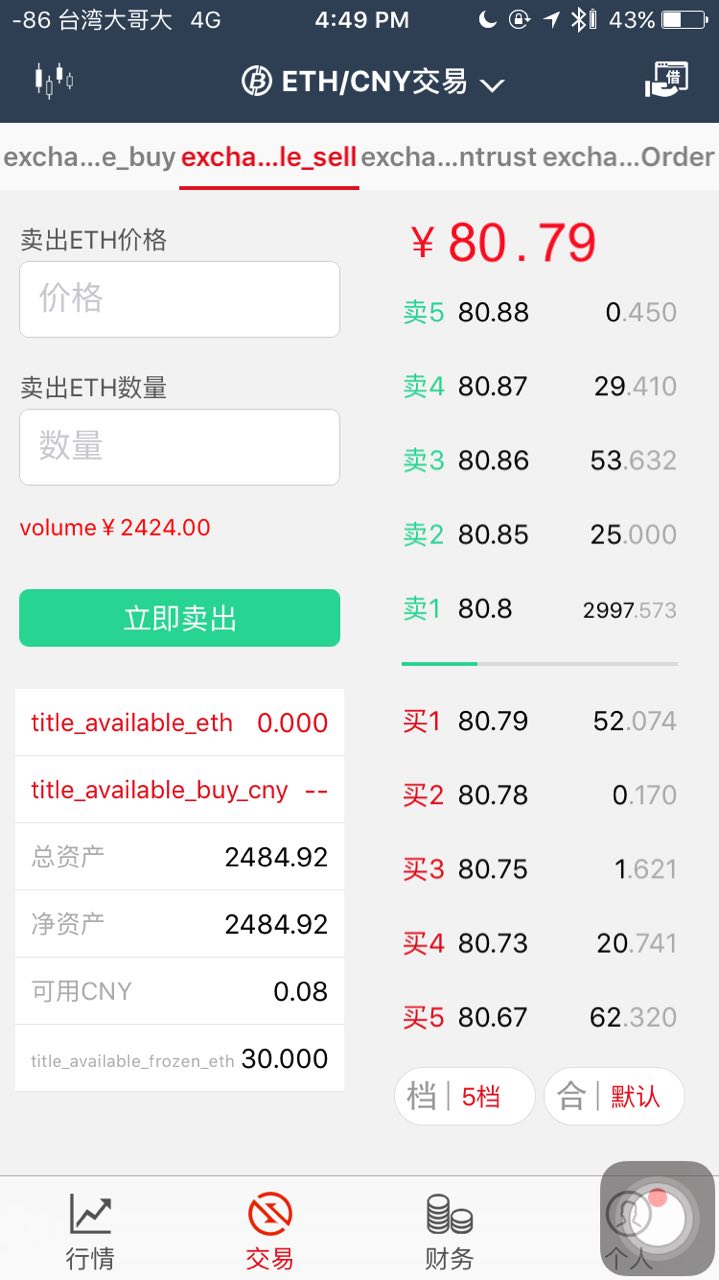Open the candlestick chart icon
The image size is (719, 1280).
tap(53, 80)
